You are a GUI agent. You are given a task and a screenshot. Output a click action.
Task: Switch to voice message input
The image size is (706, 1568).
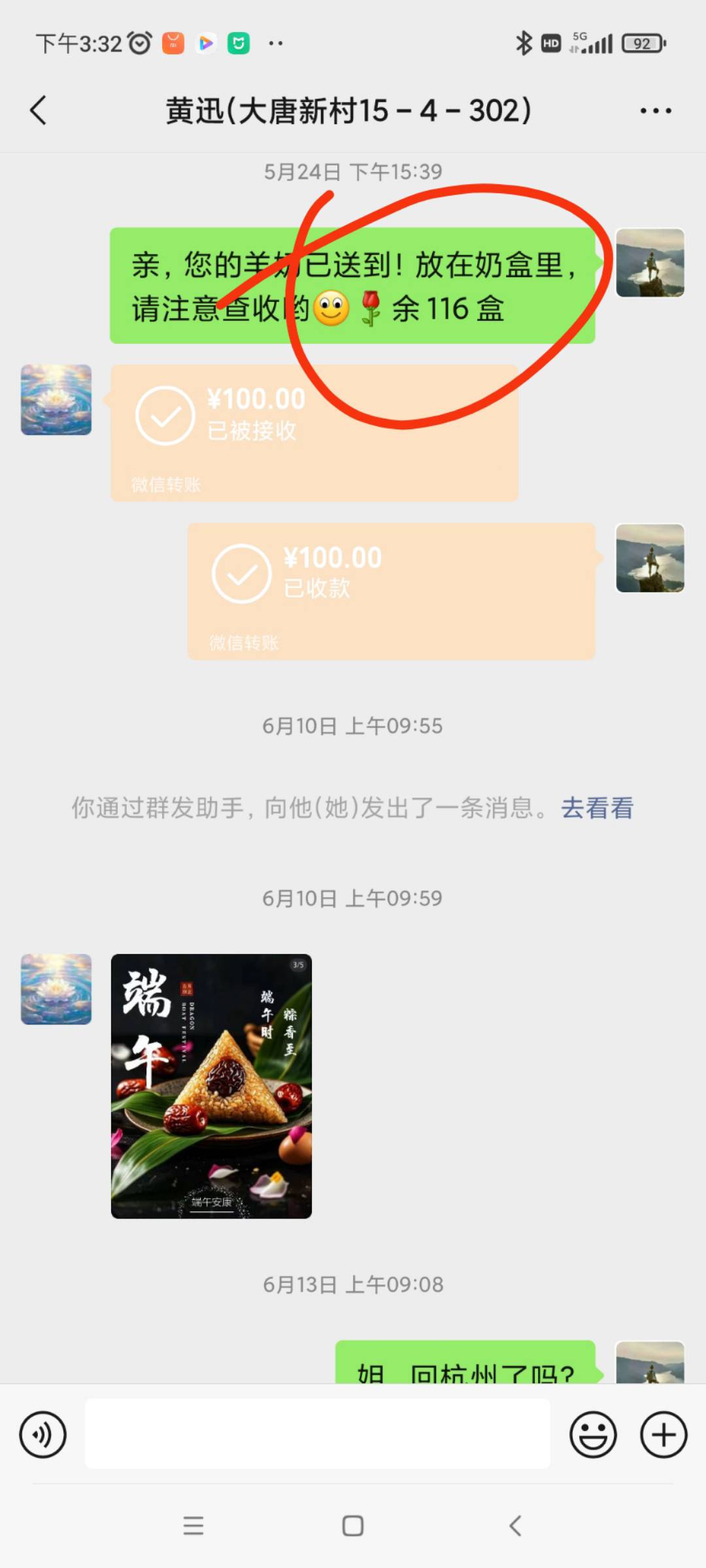pos(43,1435)
